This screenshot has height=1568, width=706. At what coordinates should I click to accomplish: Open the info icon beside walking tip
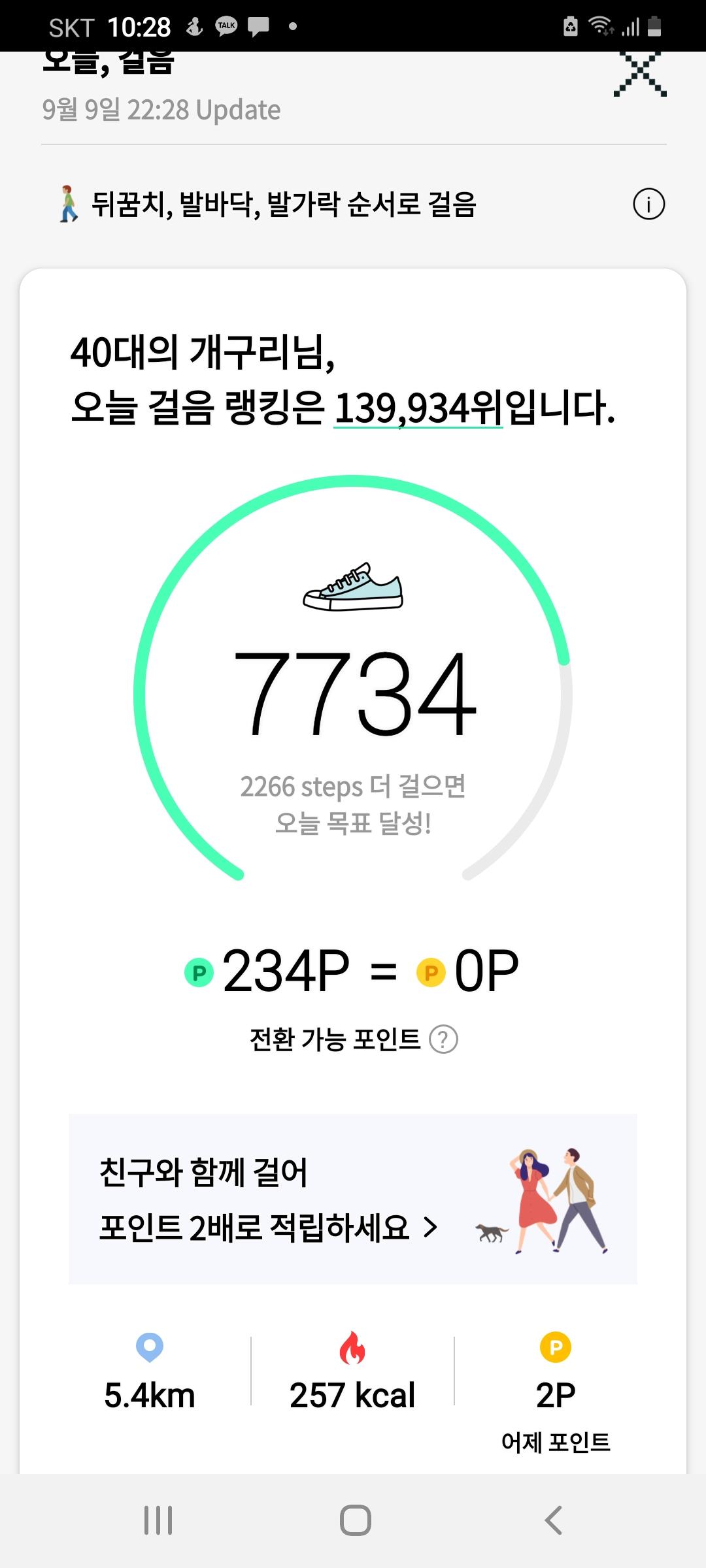(648, 204)
